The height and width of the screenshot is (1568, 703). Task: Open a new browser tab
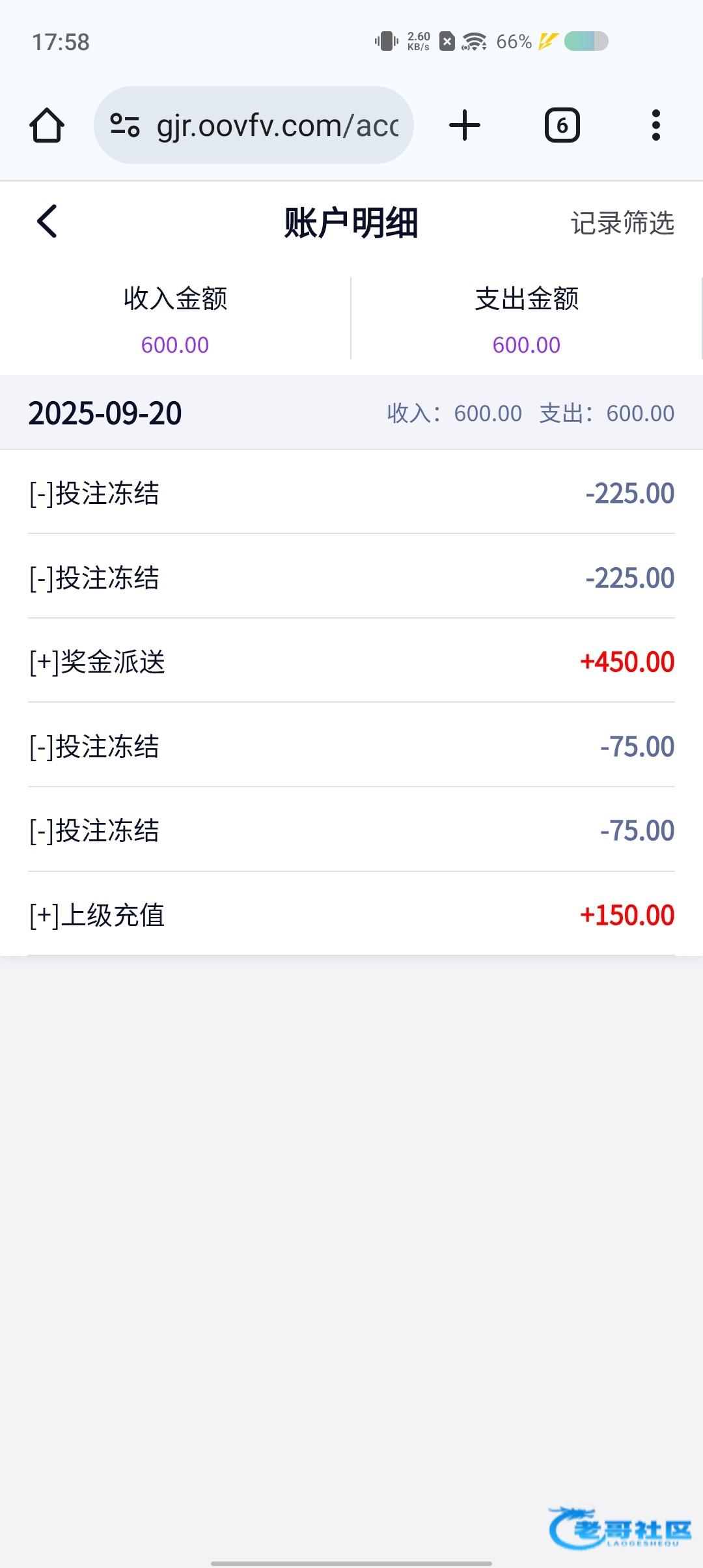pos(465,125)
